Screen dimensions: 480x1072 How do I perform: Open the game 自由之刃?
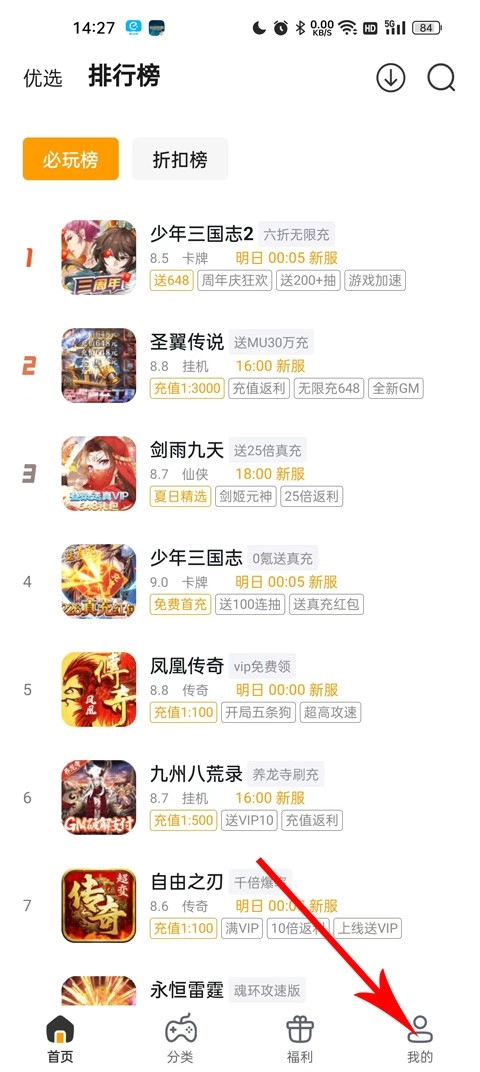(239, 905)
